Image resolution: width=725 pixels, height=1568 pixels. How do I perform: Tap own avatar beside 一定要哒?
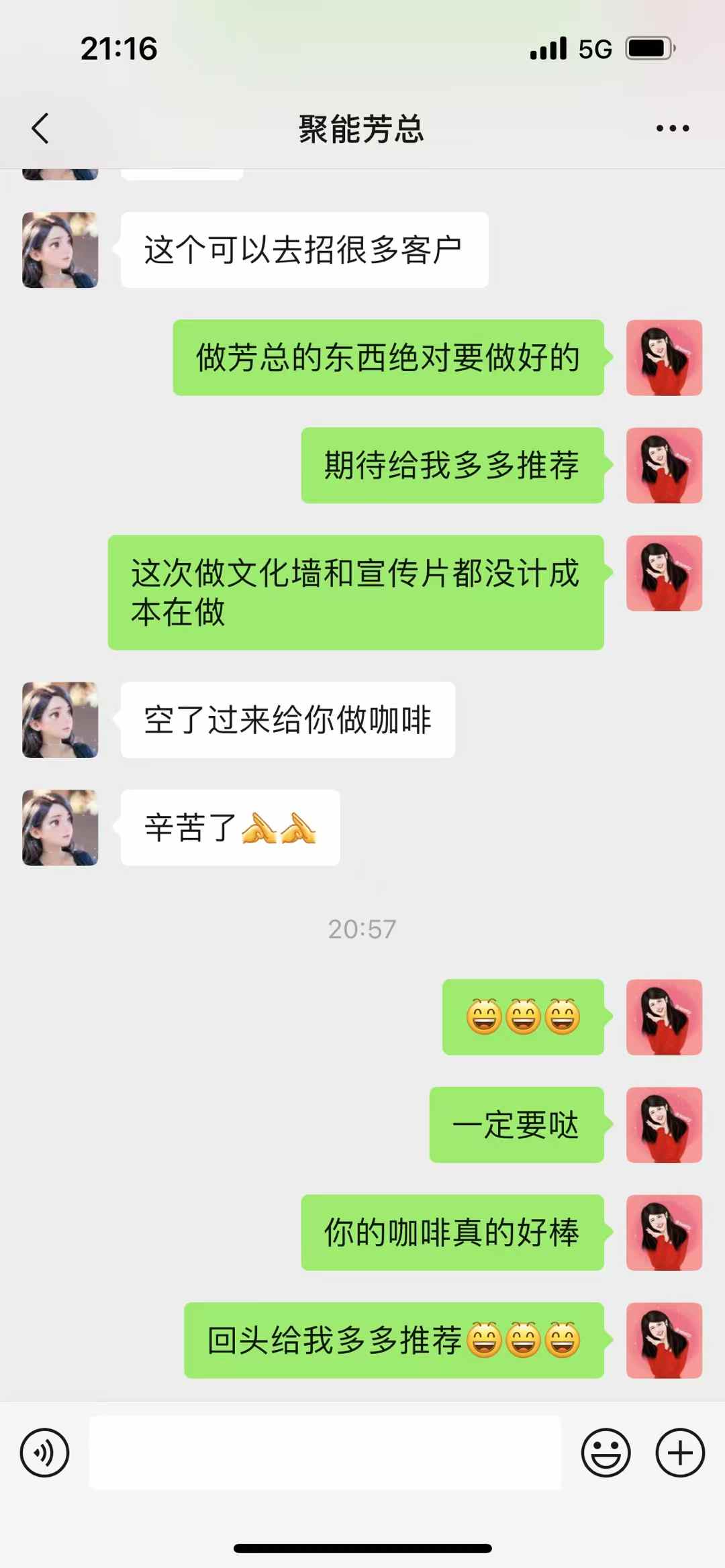(663, 1125)
